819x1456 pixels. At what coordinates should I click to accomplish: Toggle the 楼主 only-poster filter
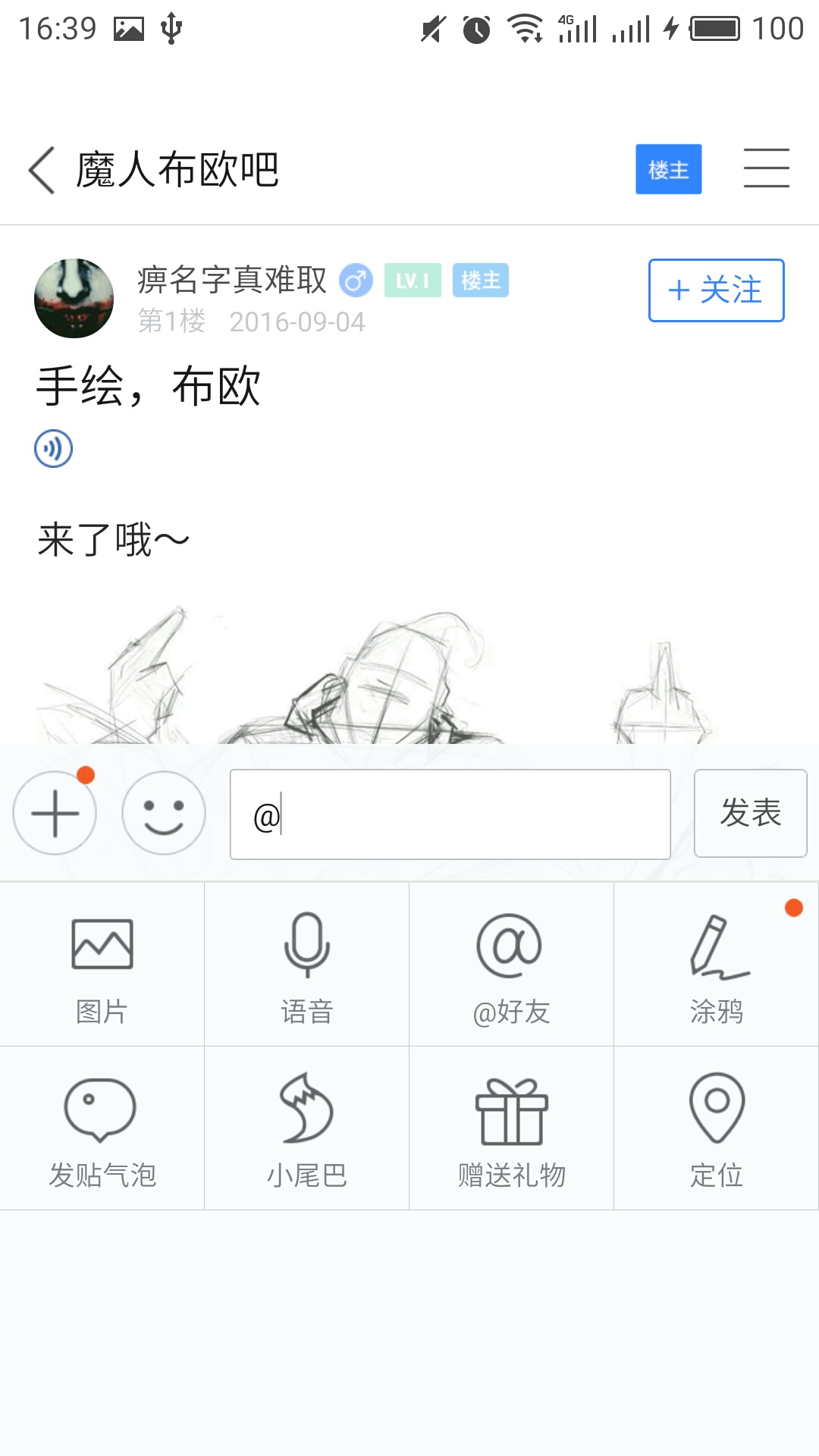coord(667,168)
